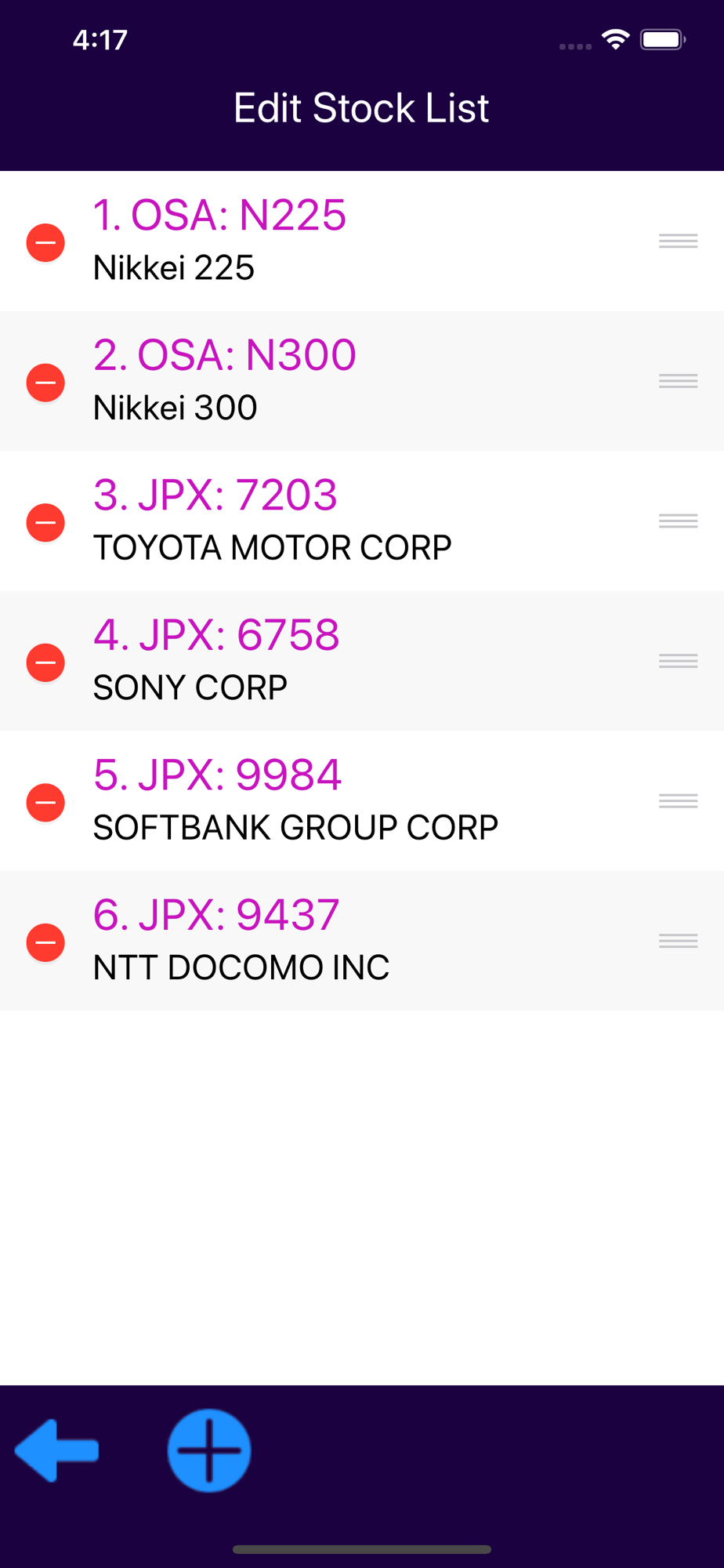
Task: Remove SONY CORP with its minus icon
Action: [45, 662]
